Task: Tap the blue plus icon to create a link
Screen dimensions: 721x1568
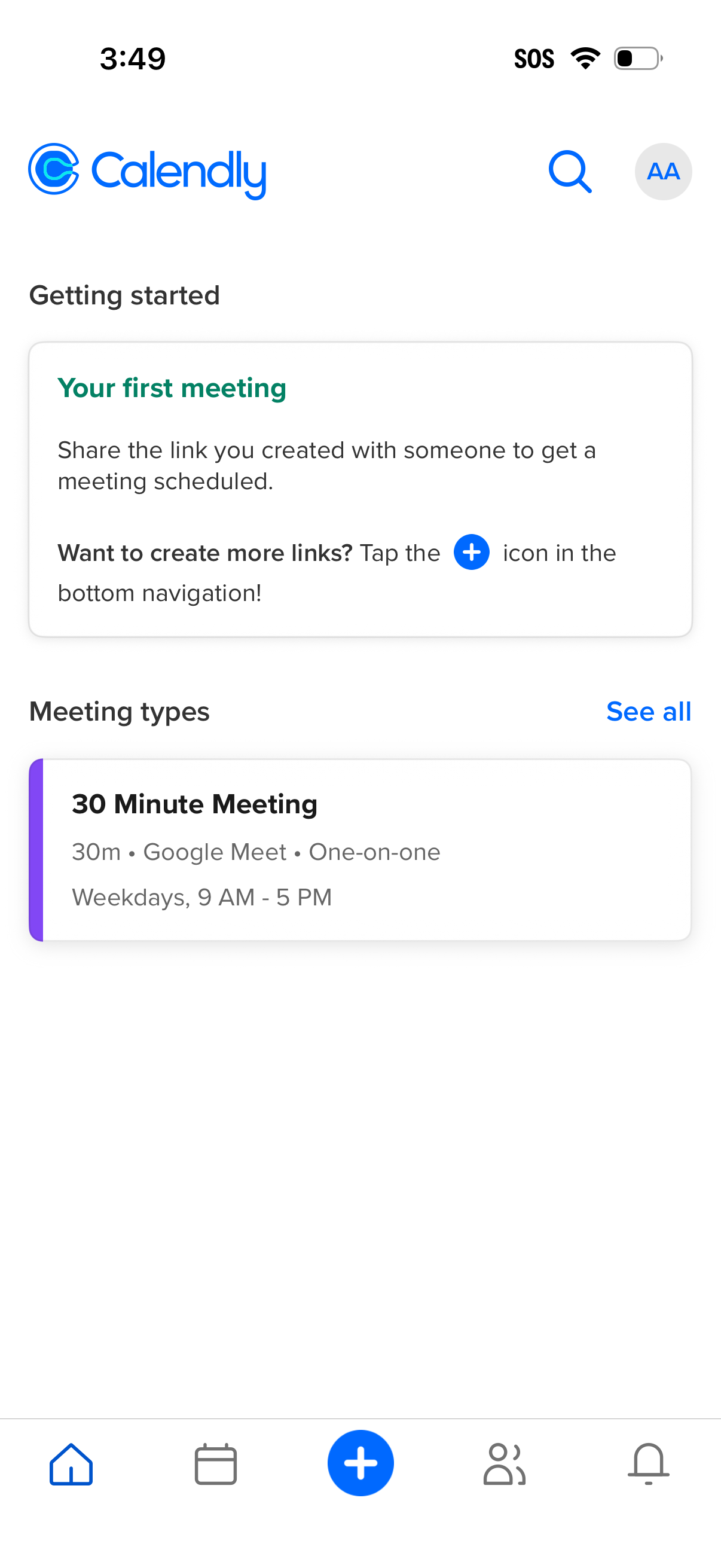Action: click(x=360, y=1463)
